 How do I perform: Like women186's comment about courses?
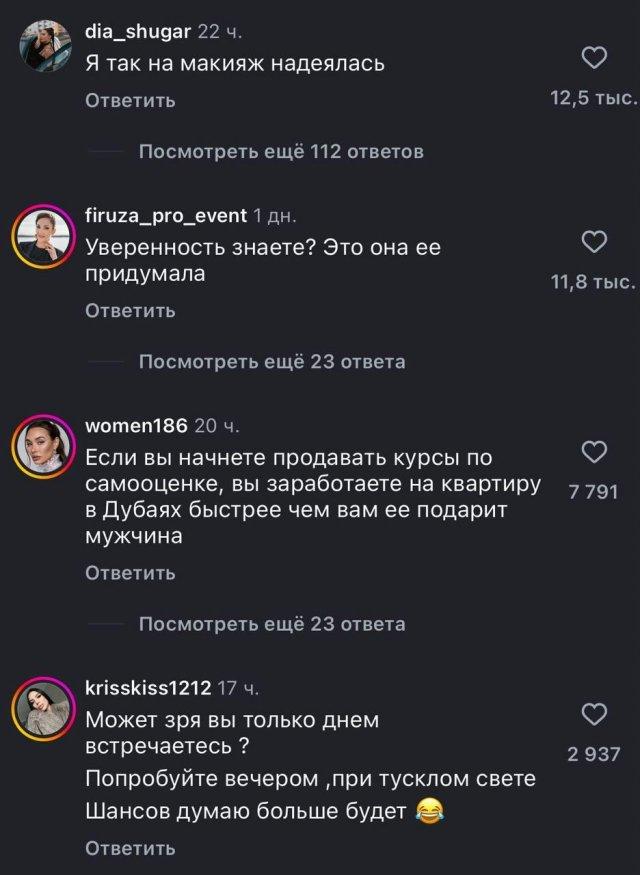pyautogui.click(x=595, y=452)
